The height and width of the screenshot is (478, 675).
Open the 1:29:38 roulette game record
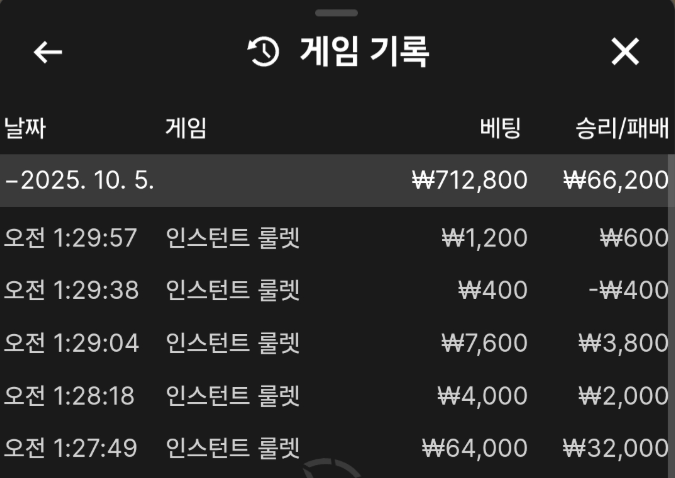[x=335, y=290]
